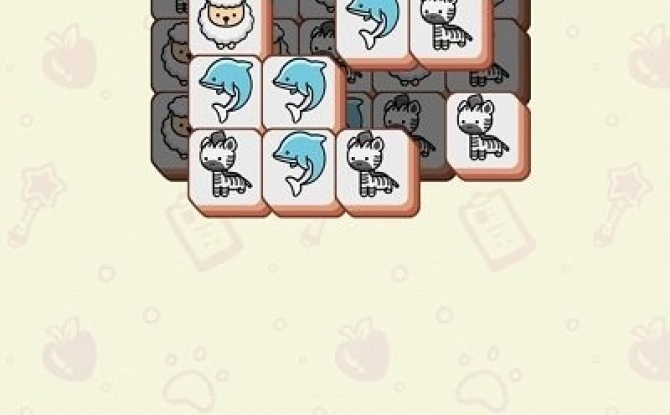This screenshot has width=670, height=415.
Task: Tap the dolphin tile directly below the sheep
Action: tap(227, 90)
